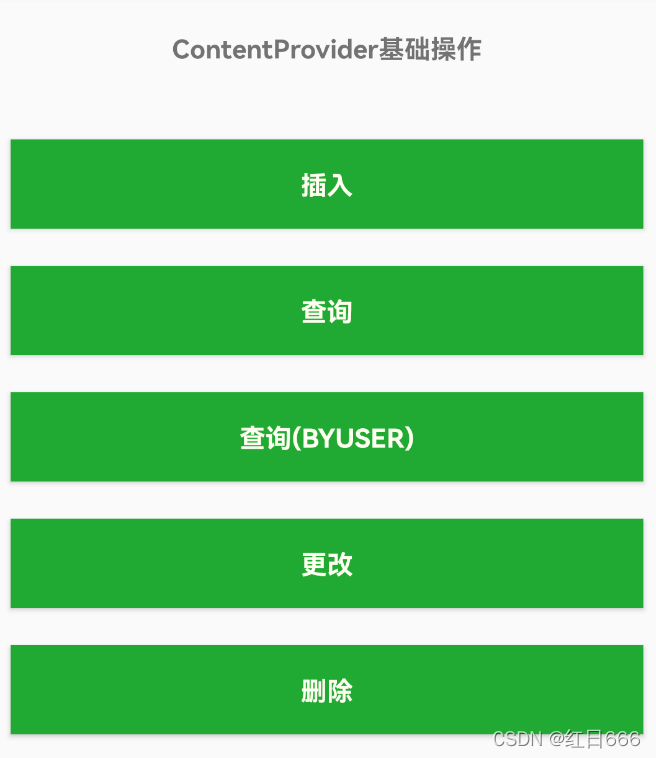Hit the 更改 update button
The height and width of the screenshot is (758, 656).
click(x=327, y=564)
